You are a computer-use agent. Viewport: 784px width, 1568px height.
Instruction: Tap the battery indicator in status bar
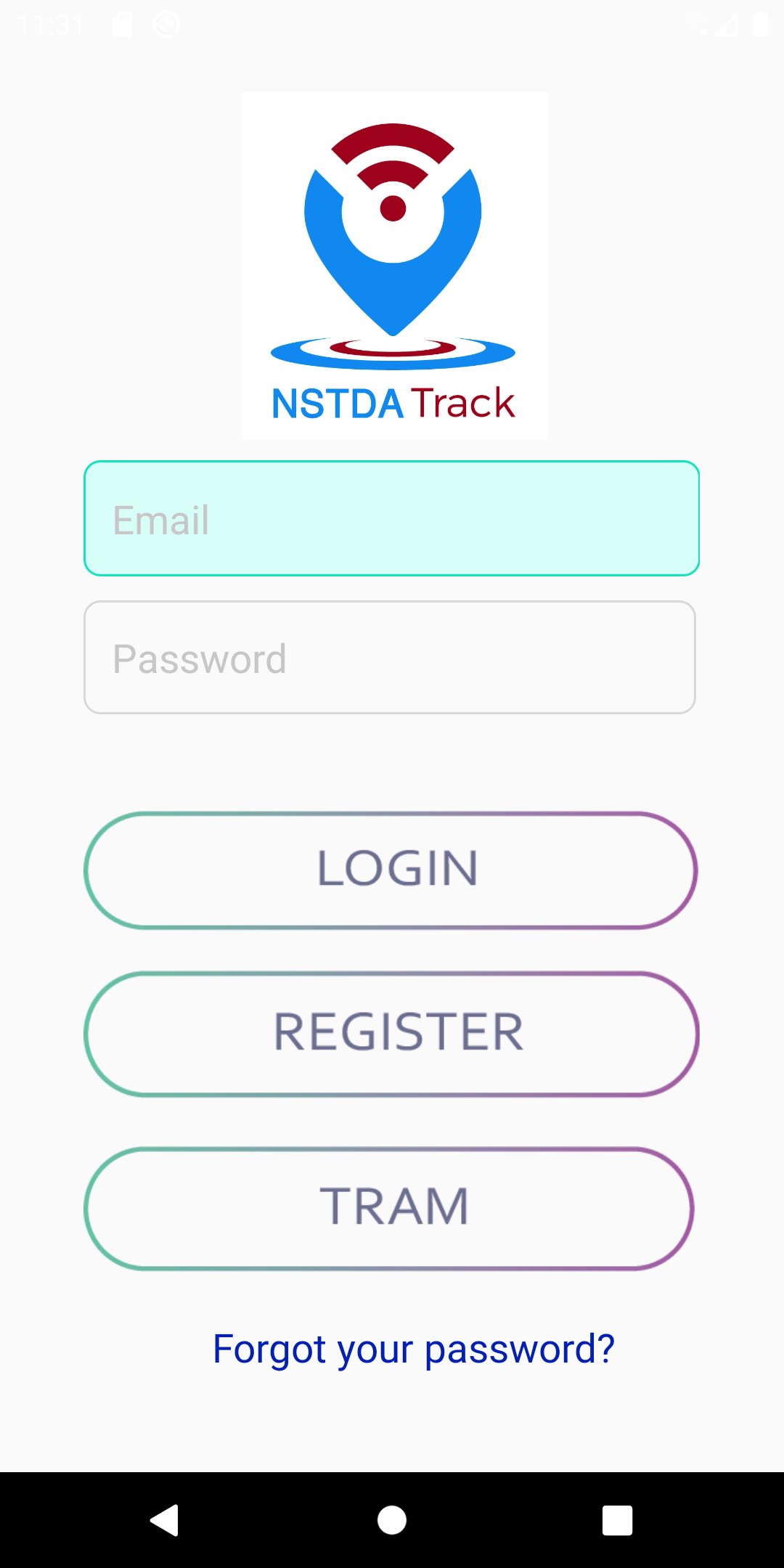(759, 24)
